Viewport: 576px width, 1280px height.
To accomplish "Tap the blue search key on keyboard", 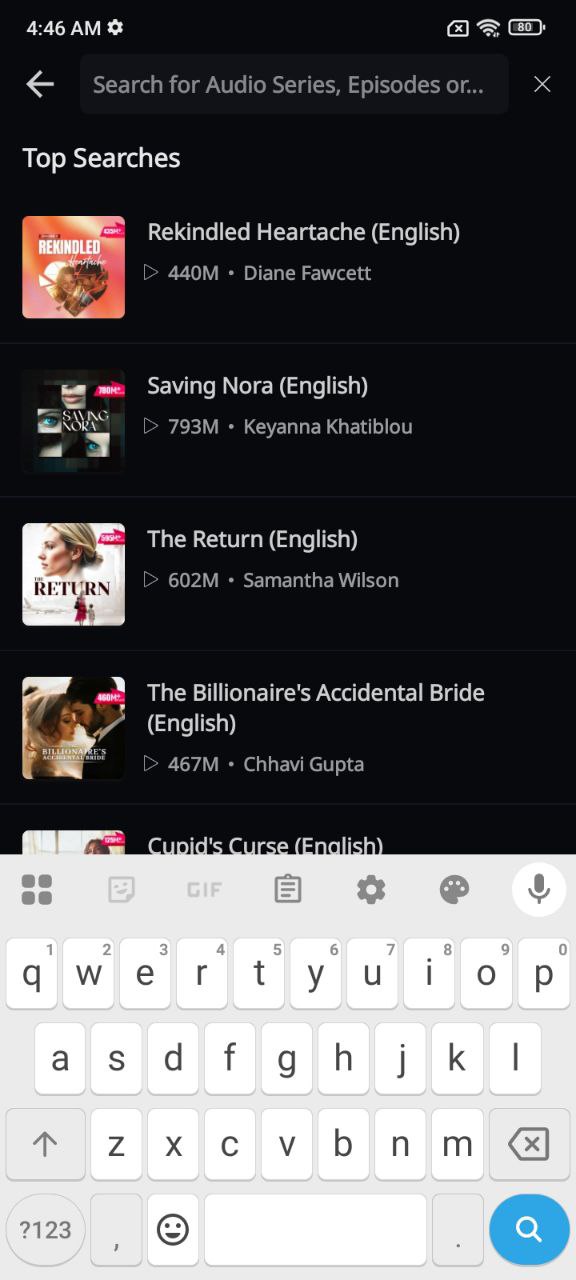I will (529, 1229).
